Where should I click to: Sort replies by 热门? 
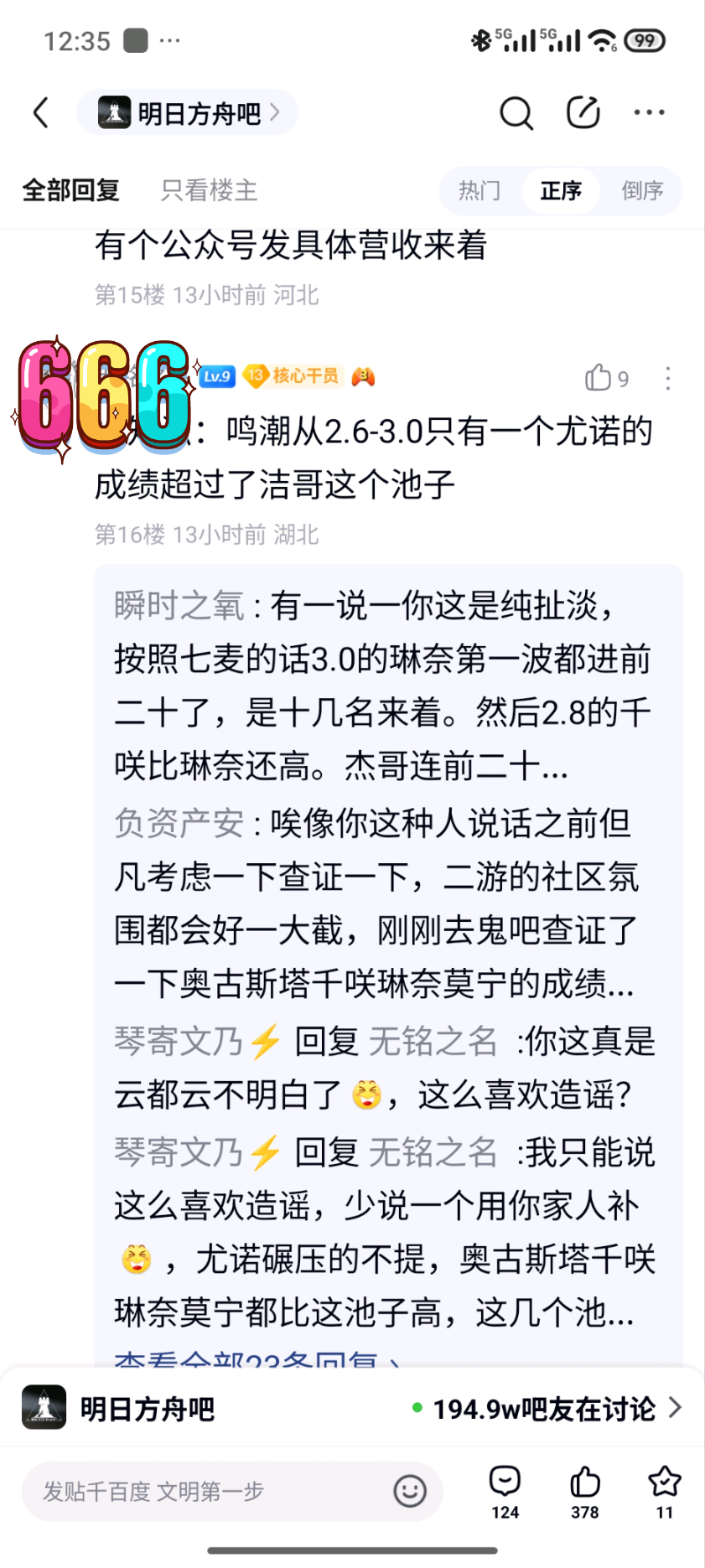pos(480,191)
